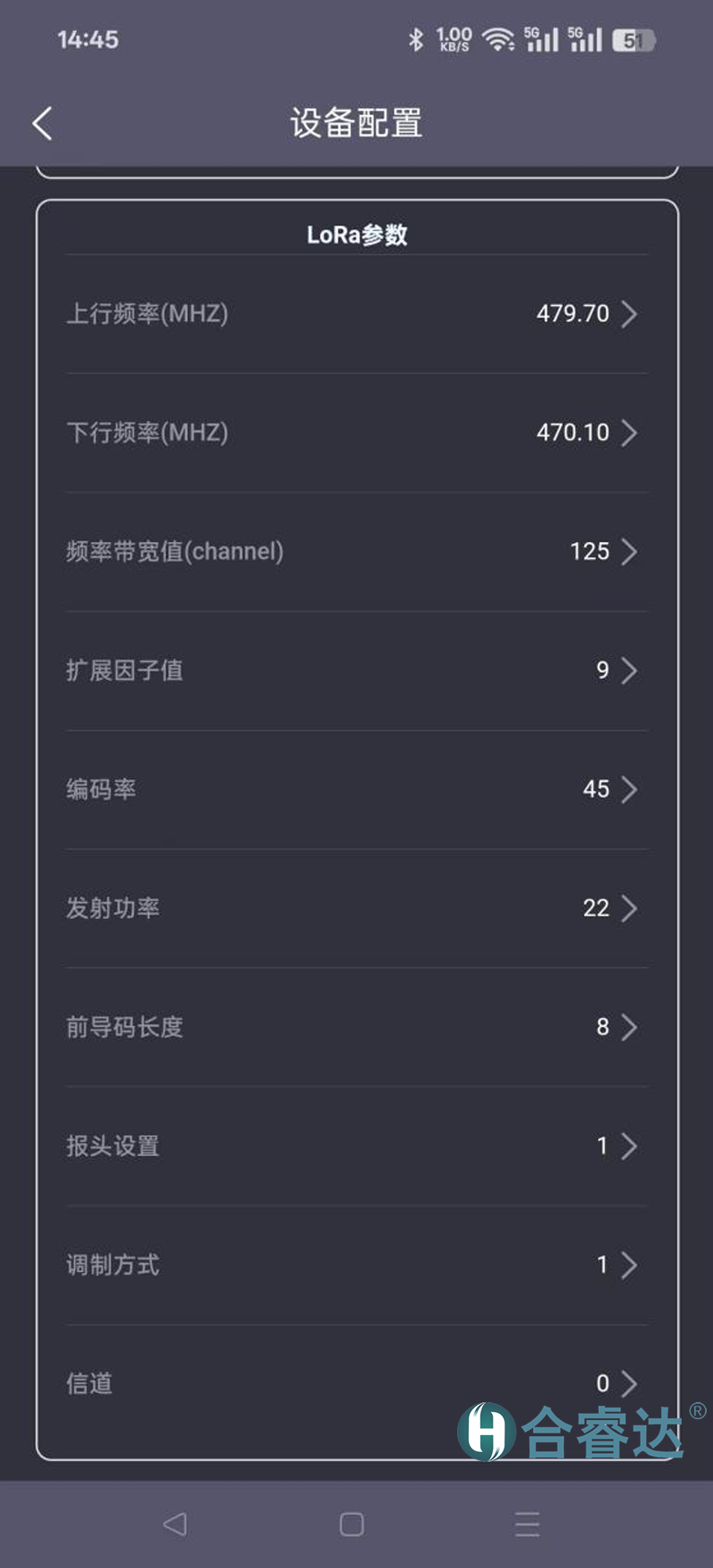The width and height of the screenshot is (713, 1568).
Task: Tap the Android back navigation triangle
Action: (175, 1524)
